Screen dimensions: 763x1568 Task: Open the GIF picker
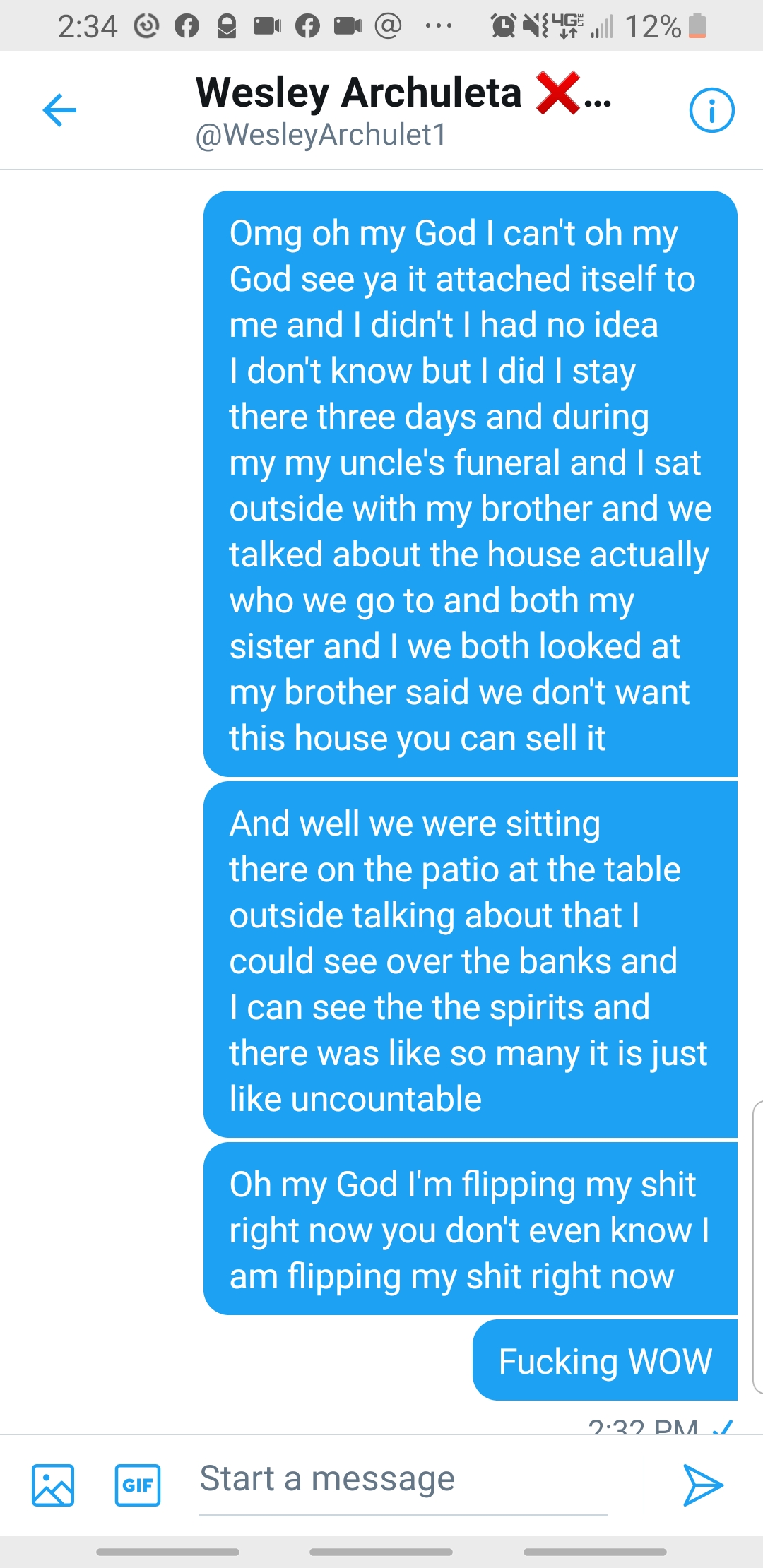click(138, 1485)
